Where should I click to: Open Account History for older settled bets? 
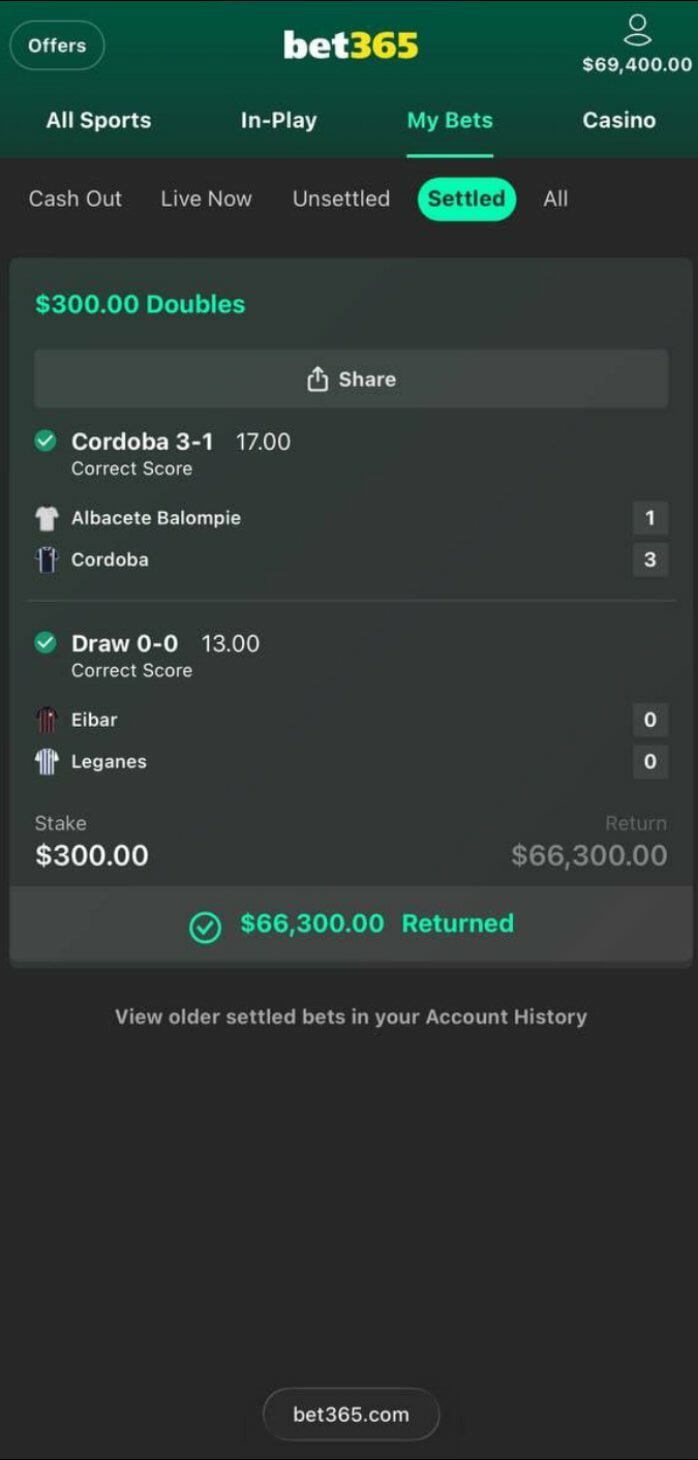(505, 1017)
